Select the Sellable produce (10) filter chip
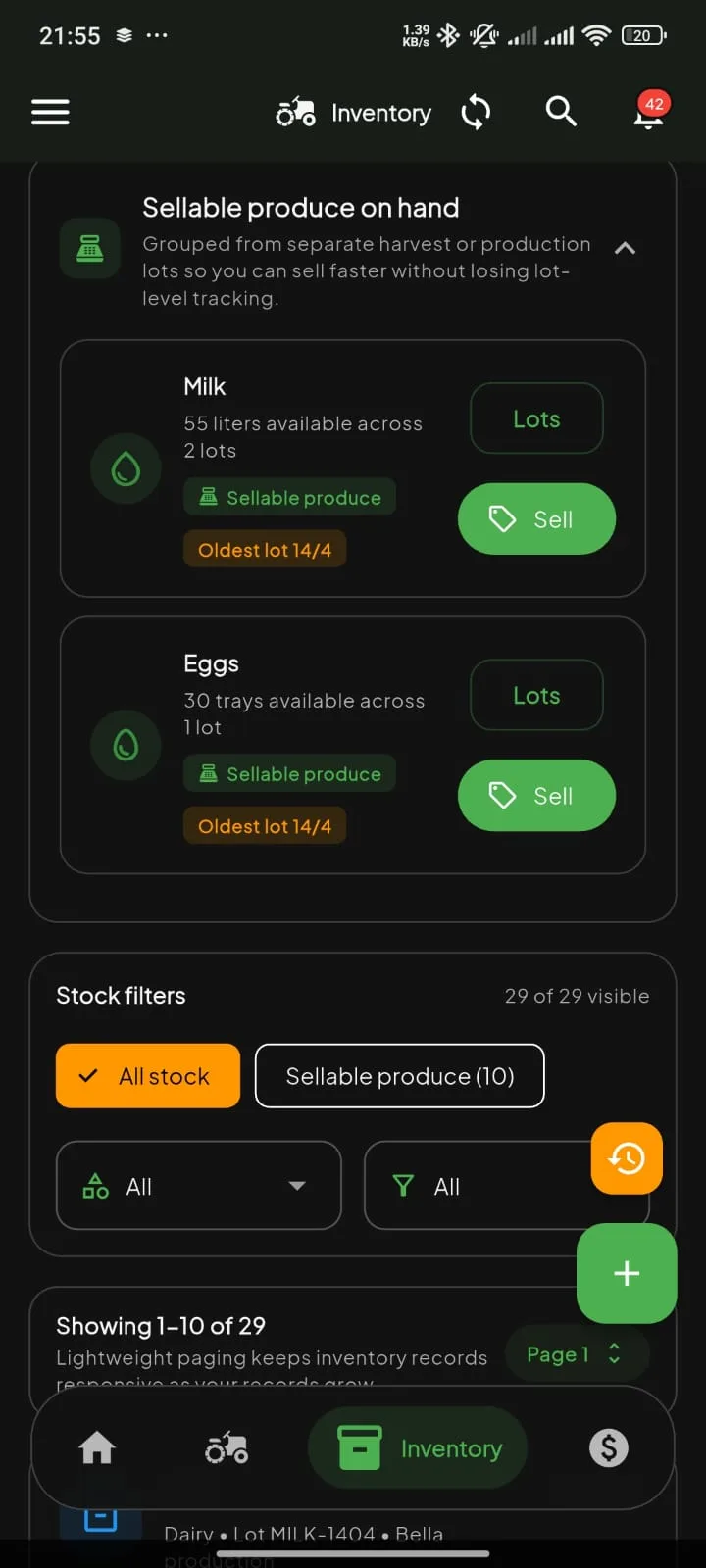The width and height of the screenshot is (706, 1568). point(399,1075)
